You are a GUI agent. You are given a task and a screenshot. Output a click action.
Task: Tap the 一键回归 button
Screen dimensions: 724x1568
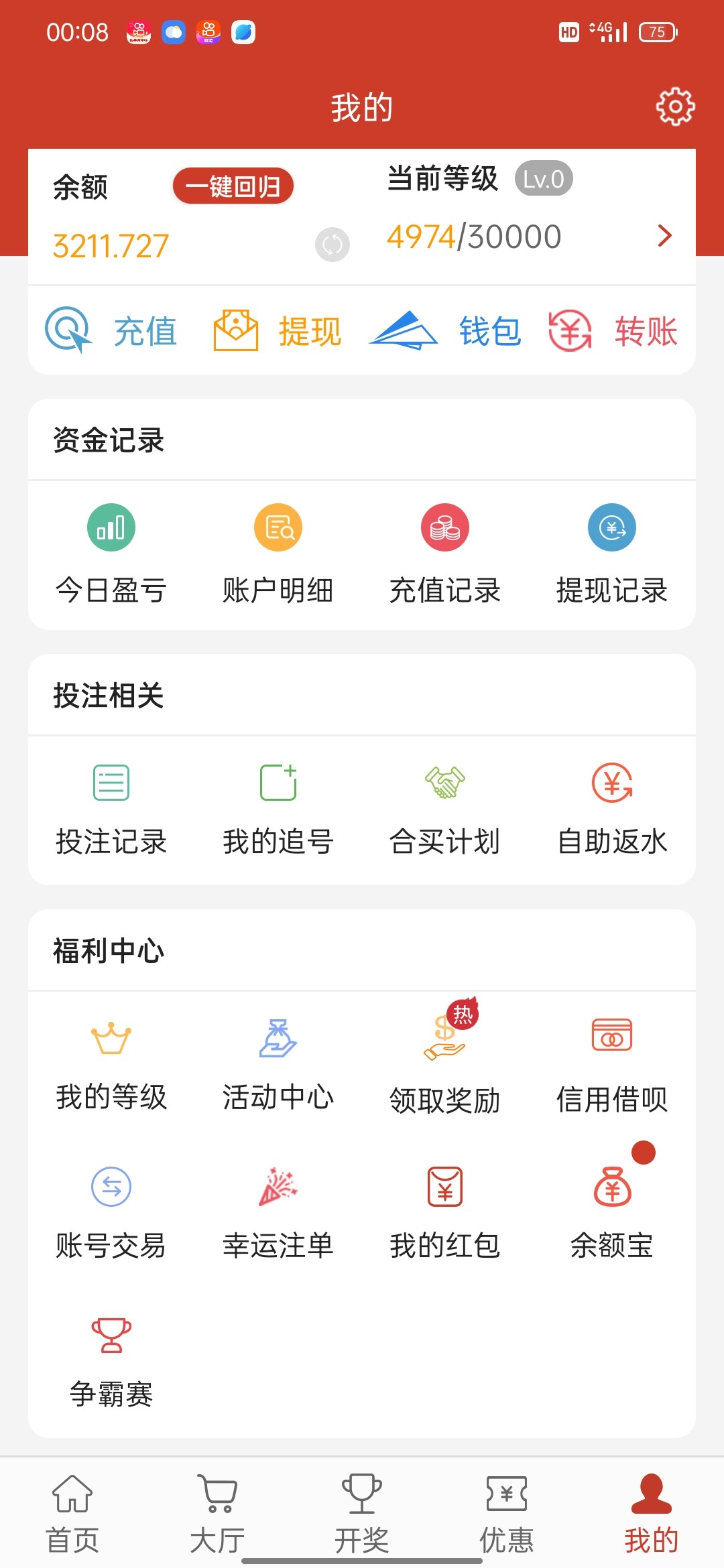(x=233, y=186)
